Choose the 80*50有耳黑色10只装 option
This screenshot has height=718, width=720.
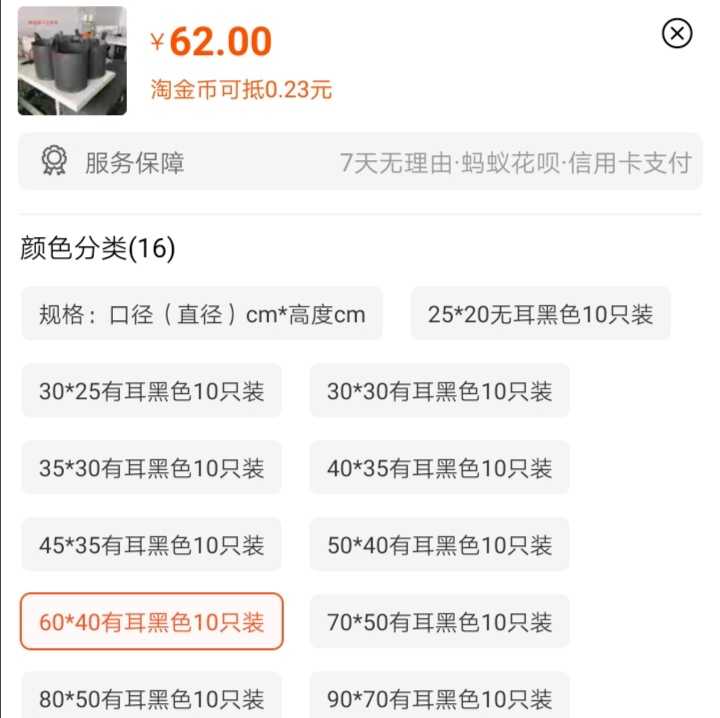pyautogui.click(x=152, y=697)
